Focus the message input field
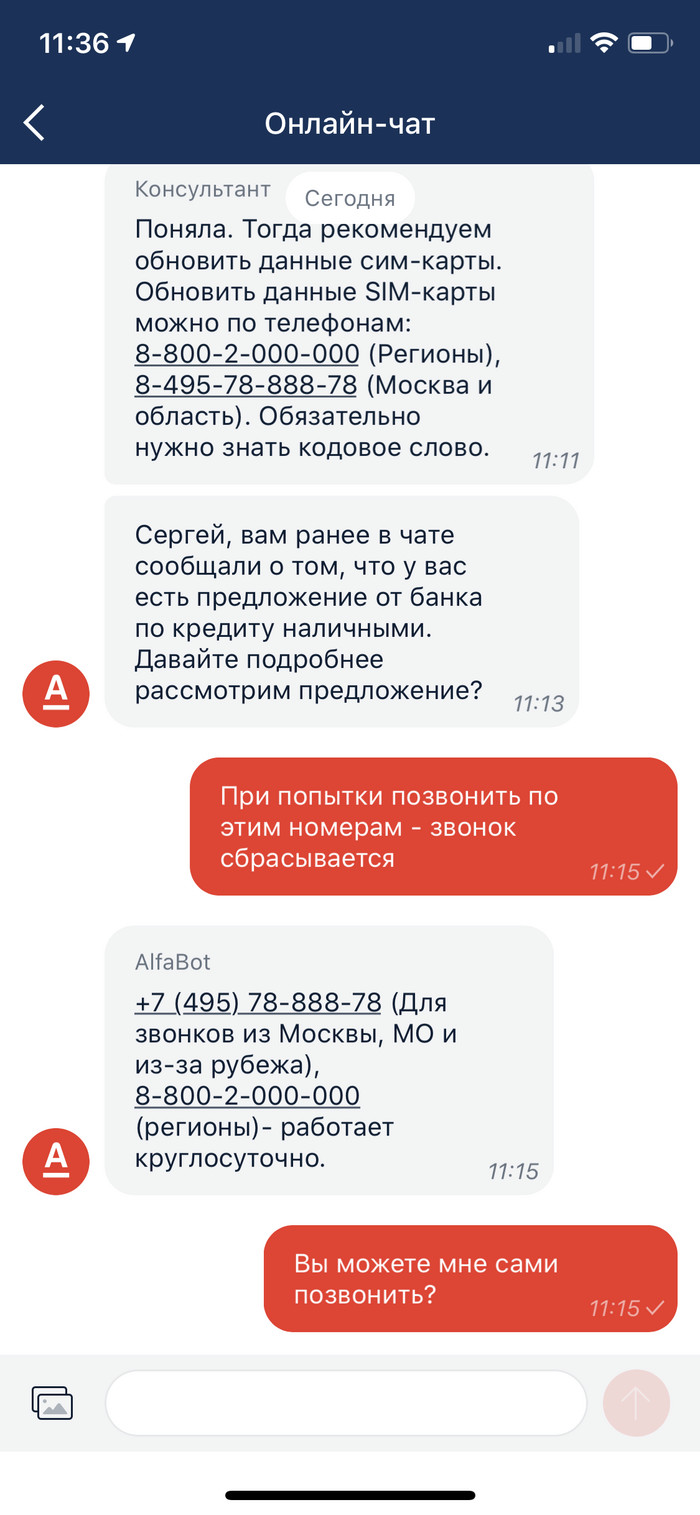The image size is (700, 1515). click(345, 1403)
